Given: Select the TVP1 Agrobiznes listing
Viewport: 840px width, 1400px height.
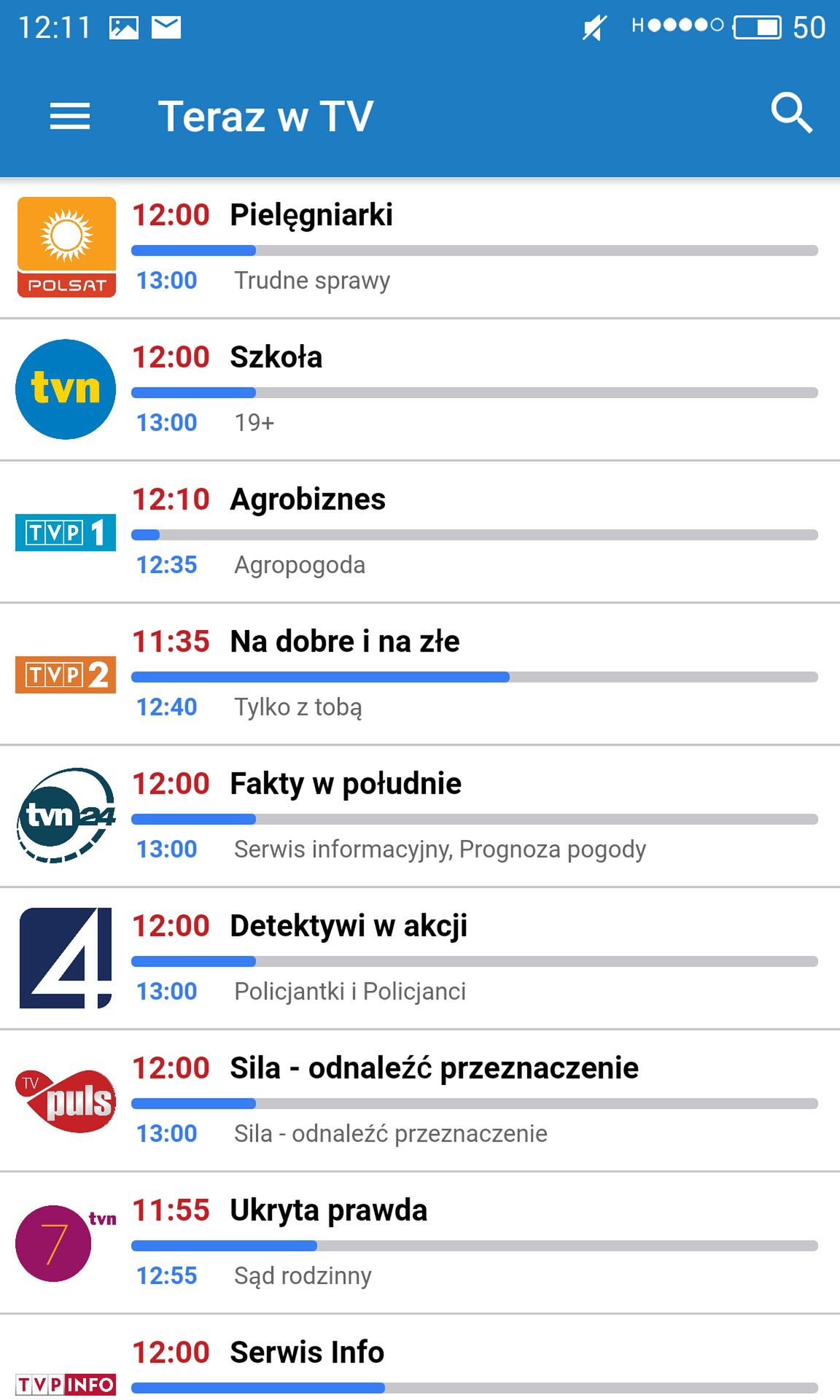Looking at the screenshot, I should point(420,532).
